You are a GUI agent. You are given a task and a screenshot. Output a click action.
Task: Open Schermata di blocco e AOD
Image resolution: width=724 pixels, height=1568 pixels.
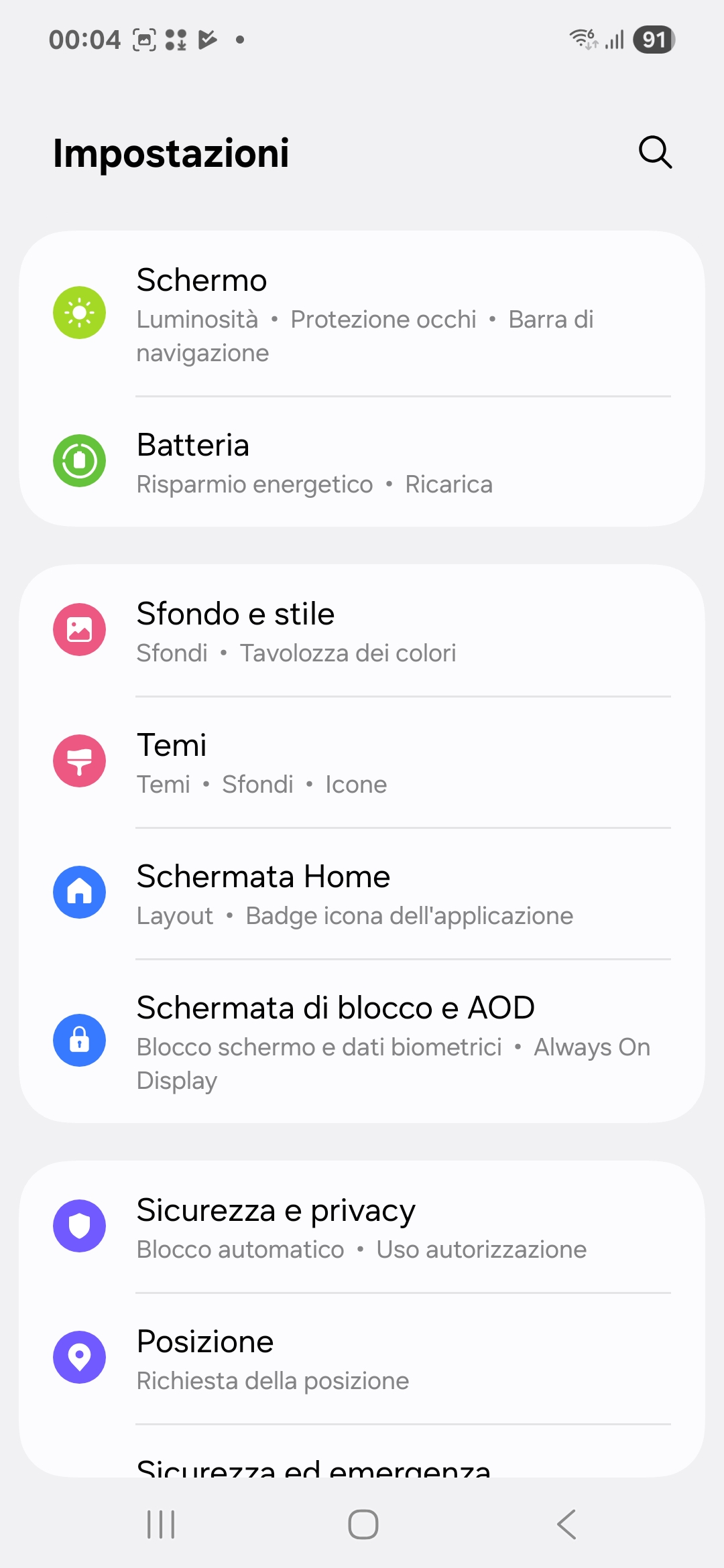click(362, 1041)
